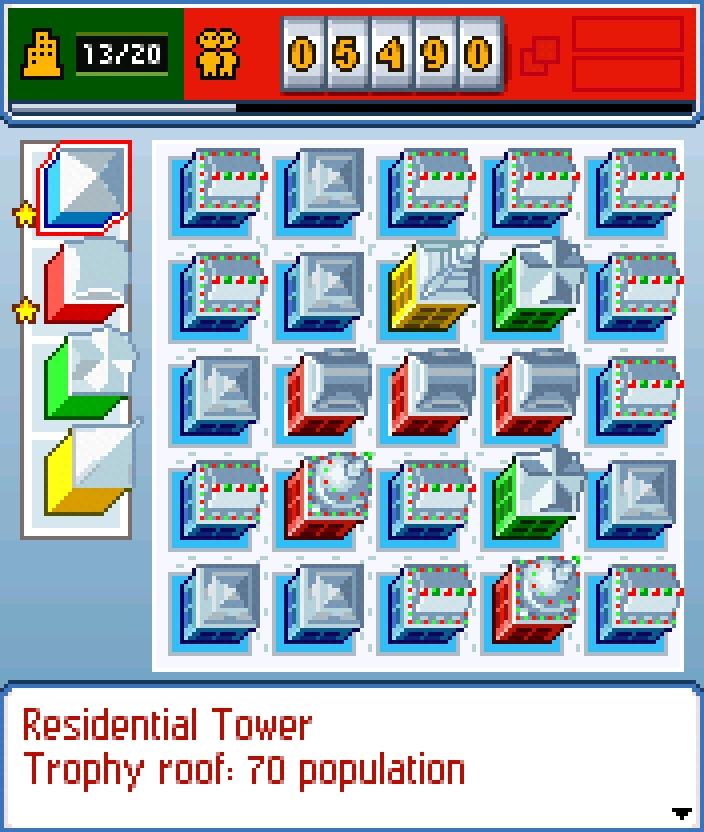Image resolution: width=704 pixels, height=832 pixels.
Task: Select the yellow block in the side palette
Action: (84, 472)
